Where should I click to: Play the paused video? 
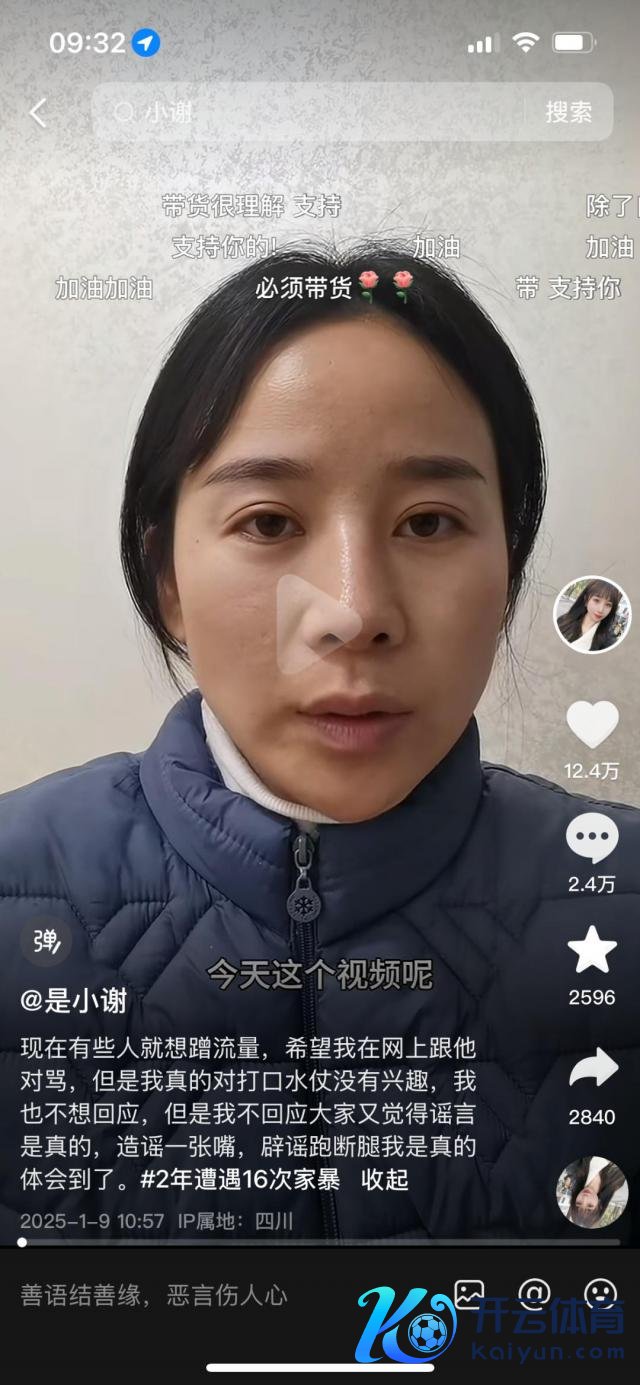[319, 624]
